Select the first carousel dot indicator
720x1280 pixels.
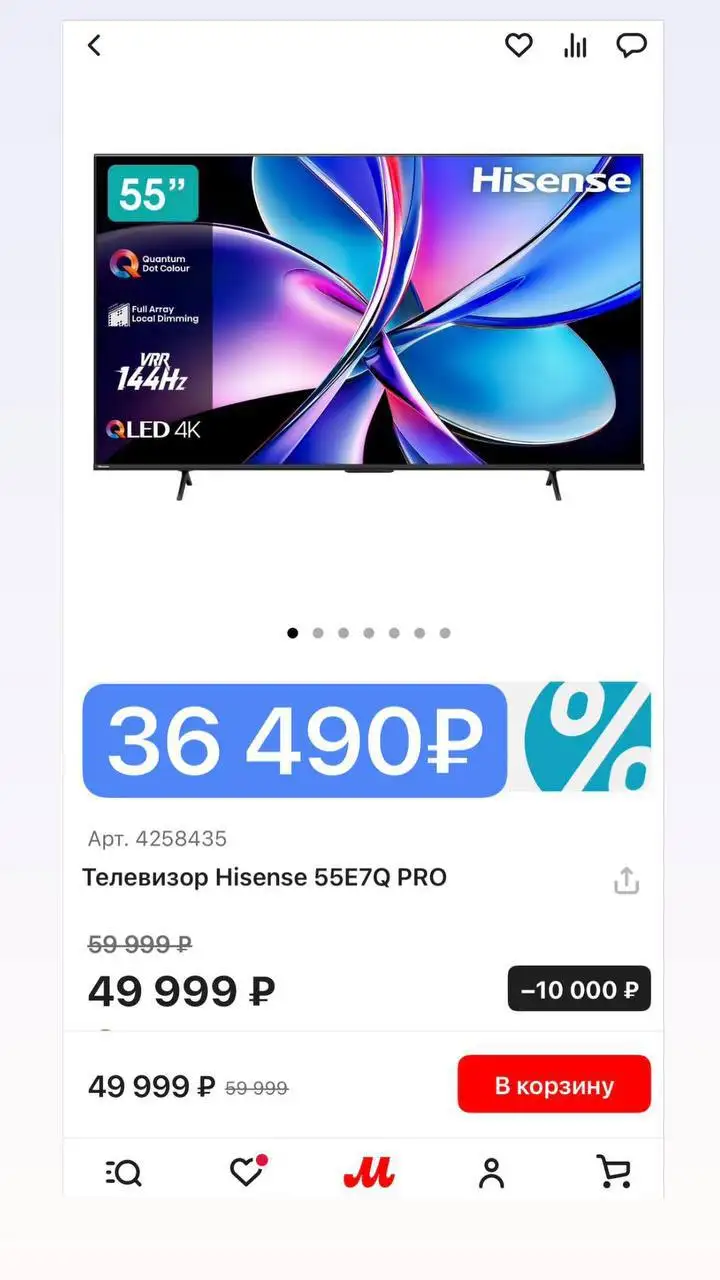pyautogui.click(x=293, y=633)
